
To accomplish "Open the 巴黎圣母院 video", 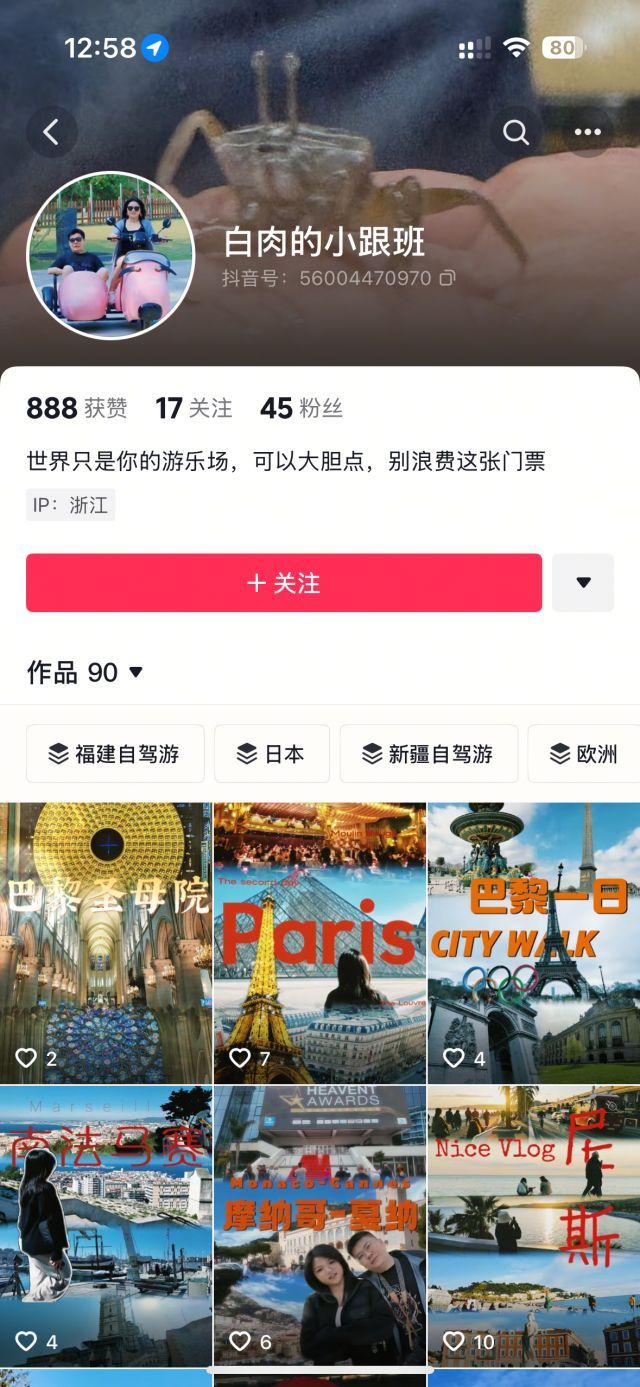I will (106, 943).
